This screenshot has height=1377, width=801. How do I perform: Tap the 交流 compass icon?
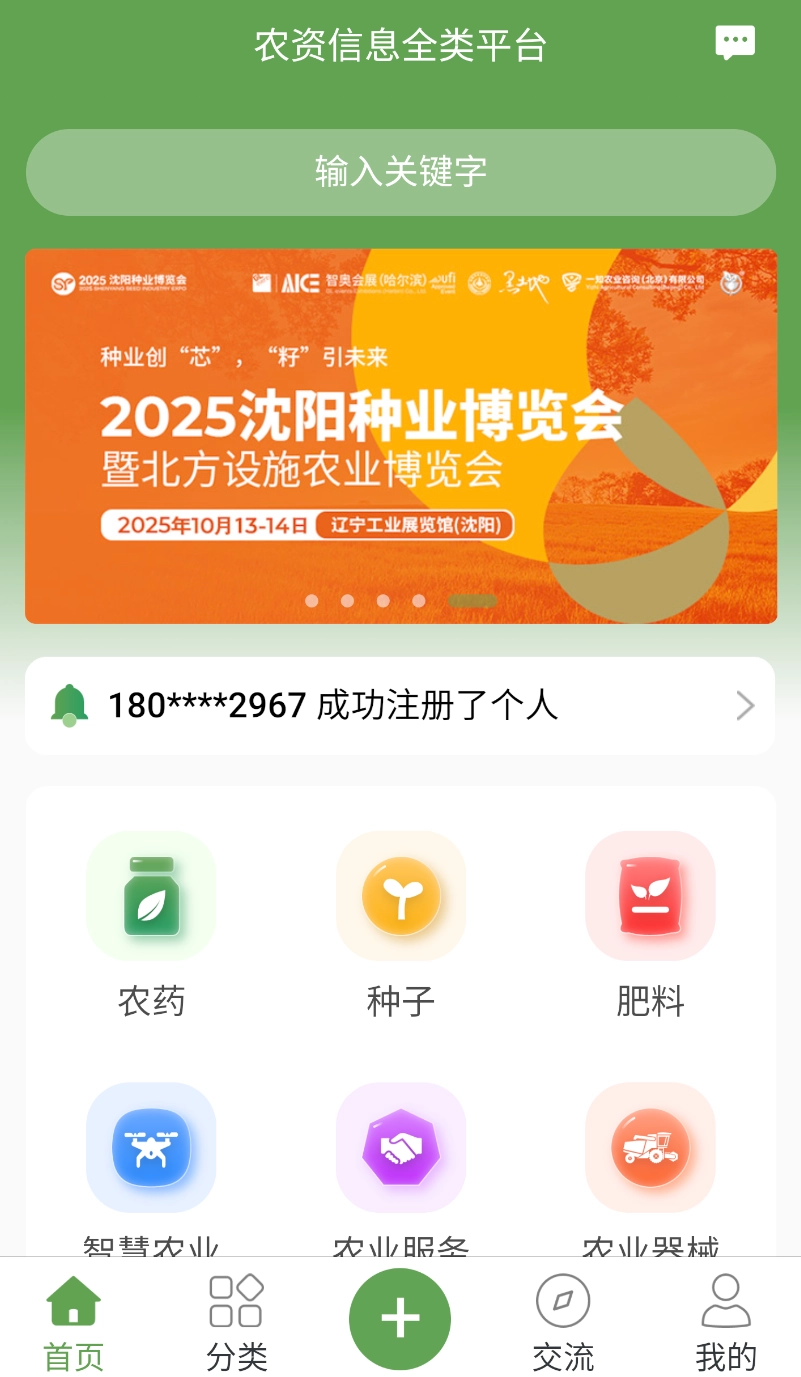pos(563,1299)
